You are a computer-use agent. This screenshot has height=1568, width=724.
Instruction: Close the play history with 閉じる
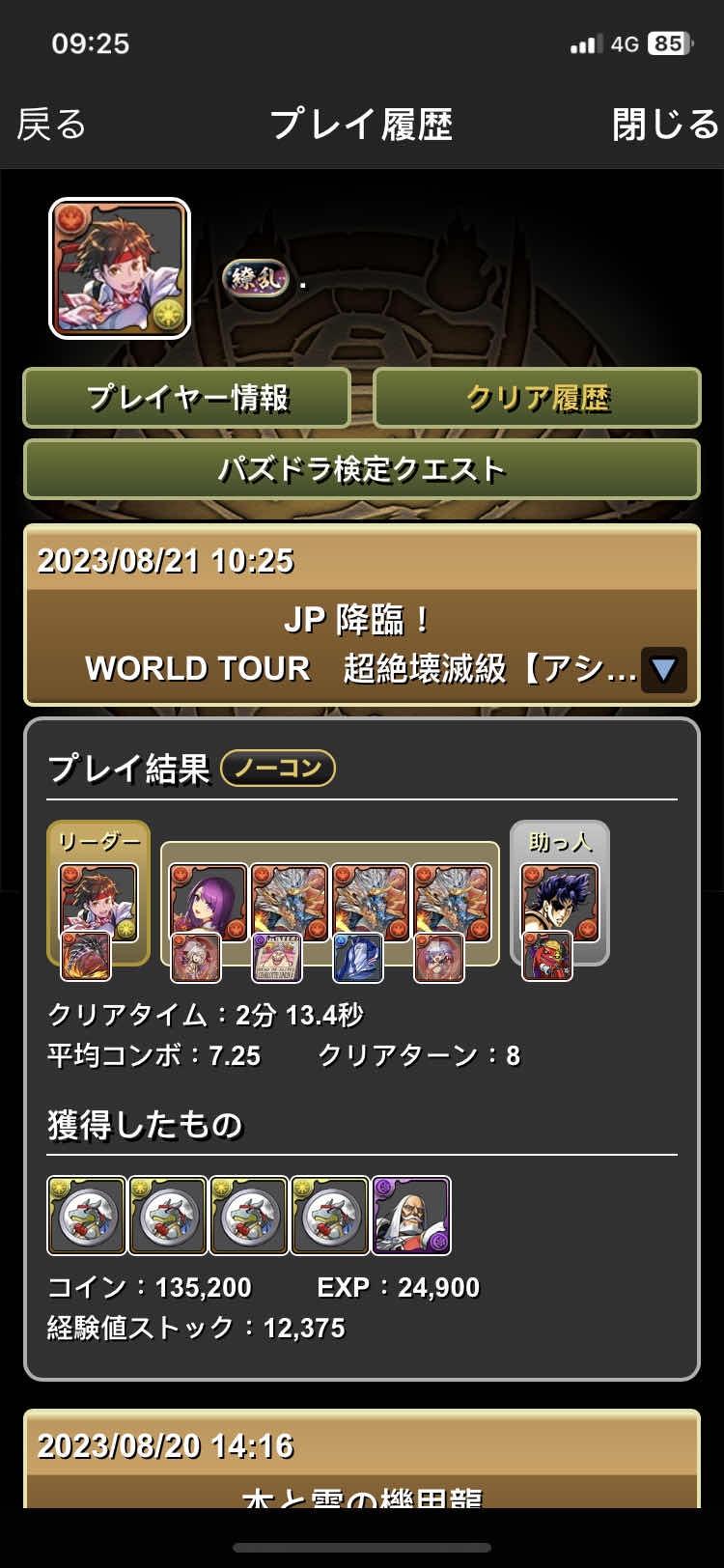pos(665,125)
